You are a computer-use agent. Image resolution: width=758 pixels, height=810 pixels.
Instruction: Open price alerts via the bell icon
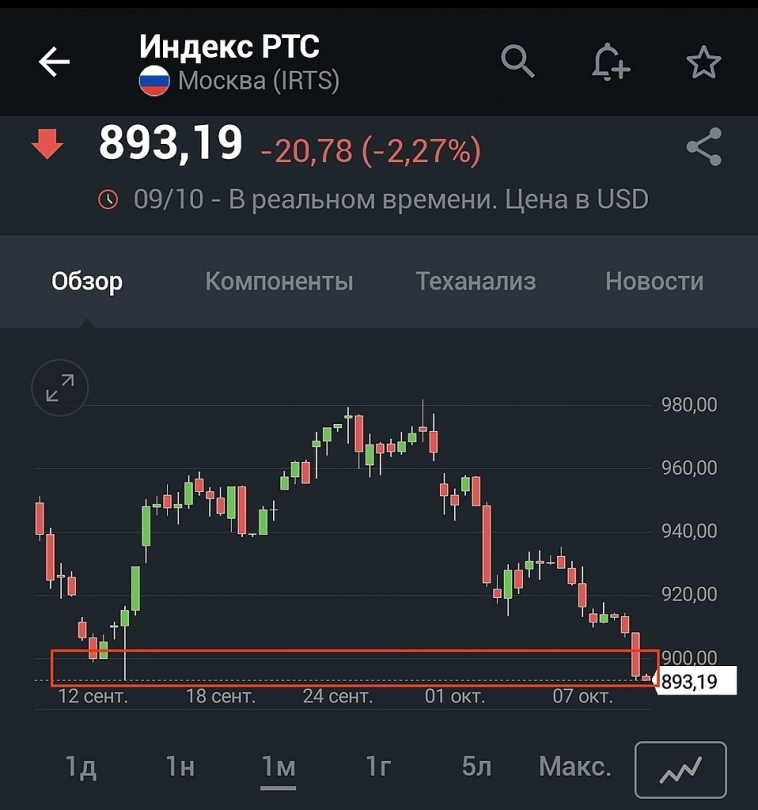click(611, 61)
